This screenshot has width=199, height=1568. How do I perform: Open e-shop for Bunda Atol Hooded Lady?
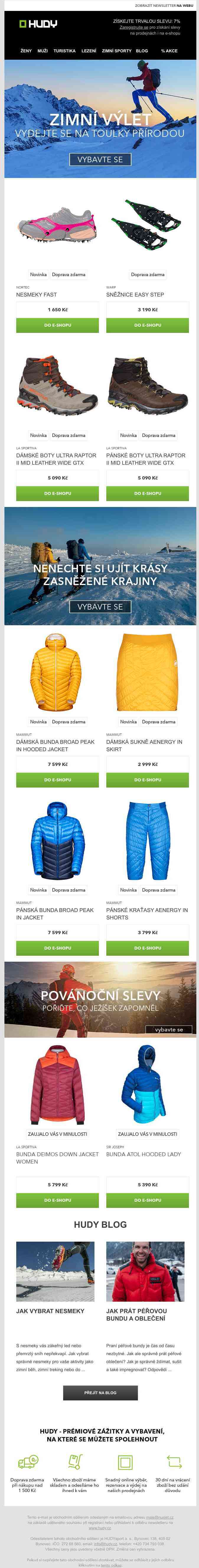[x=147, y=1200]
